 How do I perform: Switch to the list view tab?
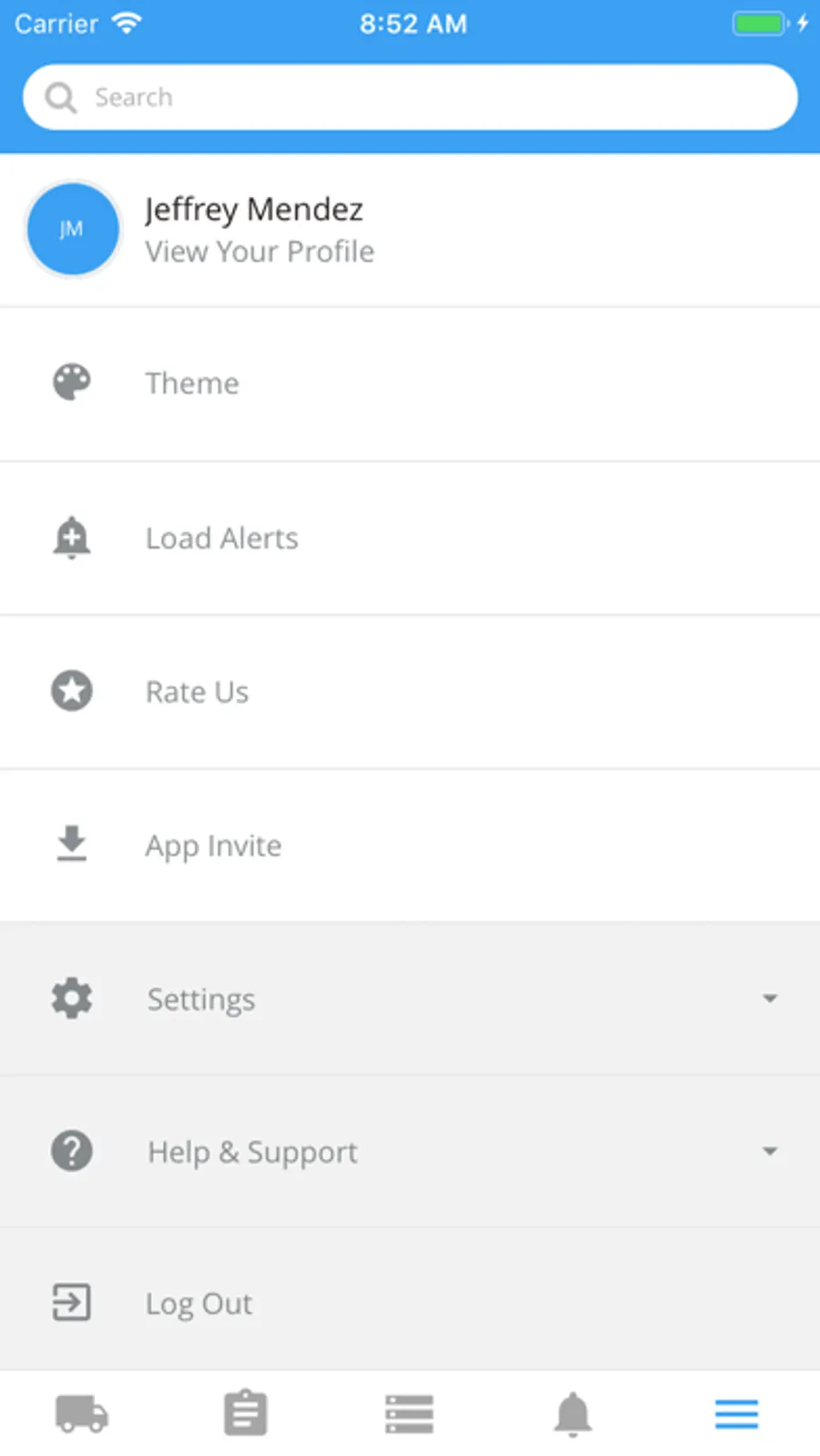click(409, 1414)
